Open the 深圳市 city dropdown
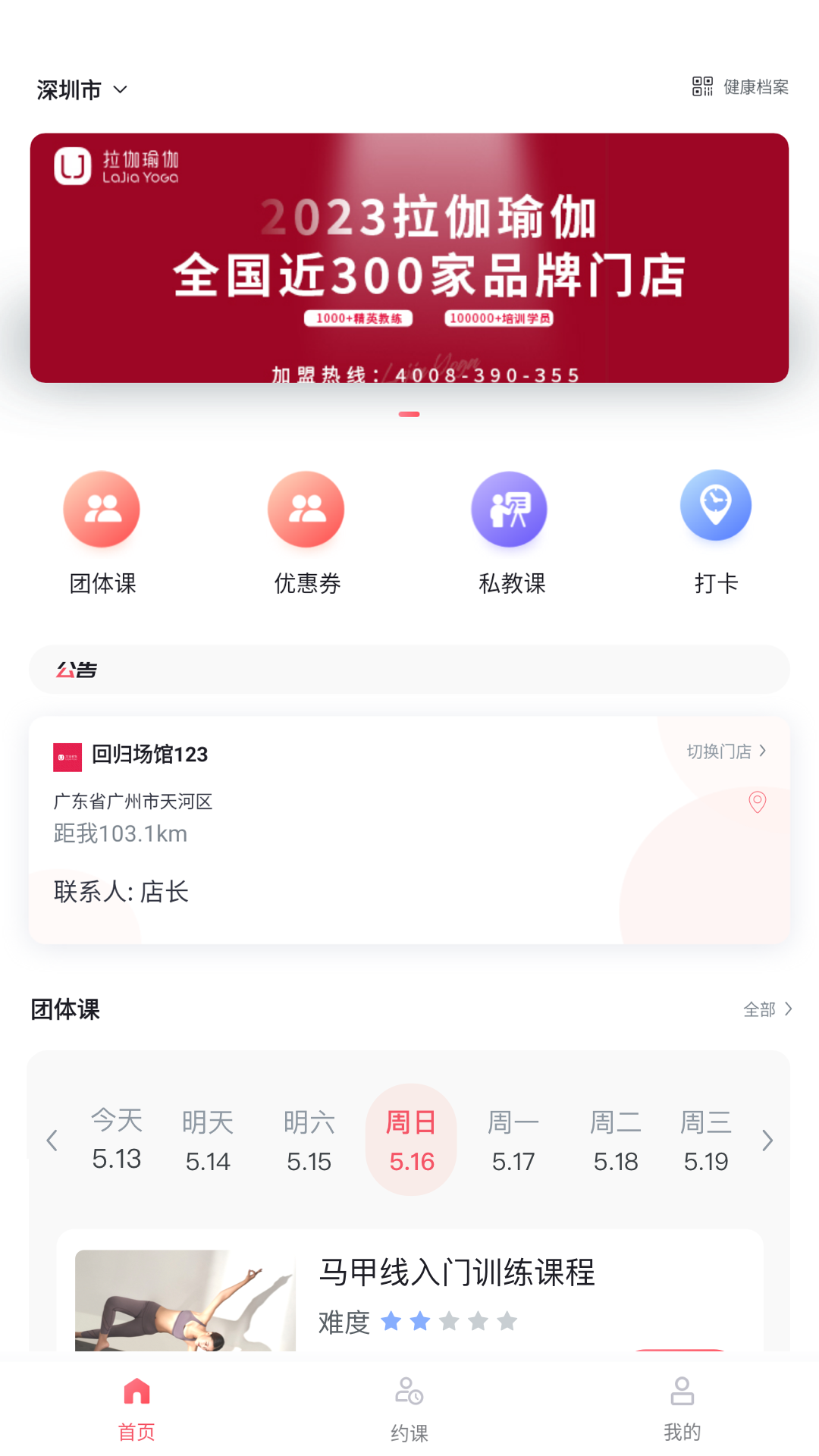Viewport: 819px width, 1456px height. coord(82,90)
